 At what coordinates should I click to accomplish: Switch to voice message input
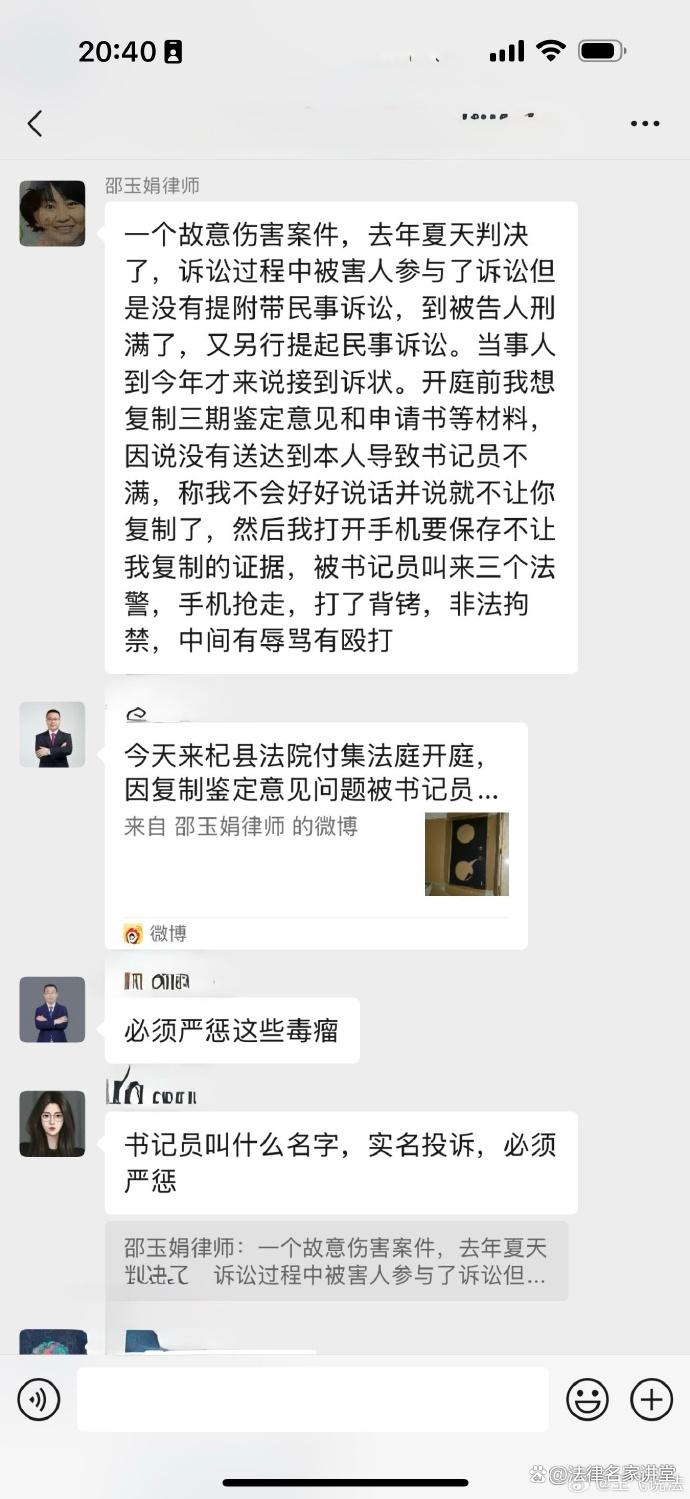tap(39, 1399)
